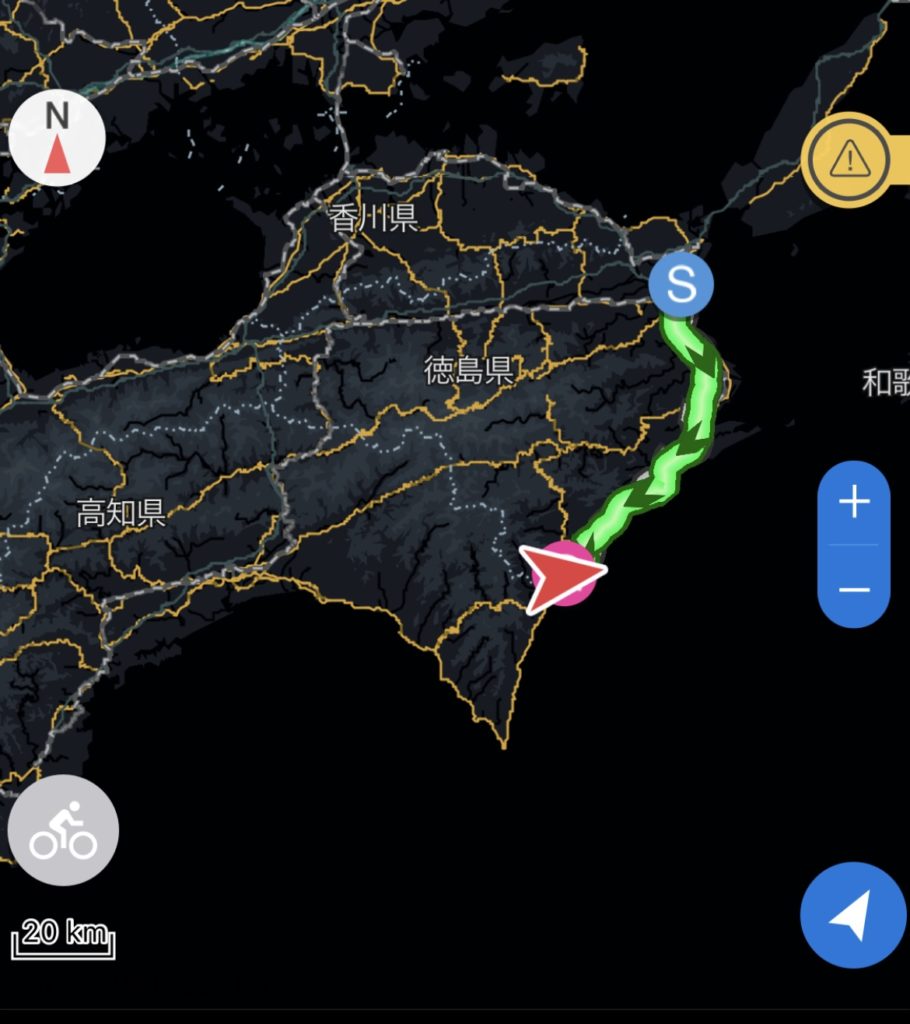This screenshot has height=1024, width=910.
Task: Open the cycling mode button
Action: [63, 831]
